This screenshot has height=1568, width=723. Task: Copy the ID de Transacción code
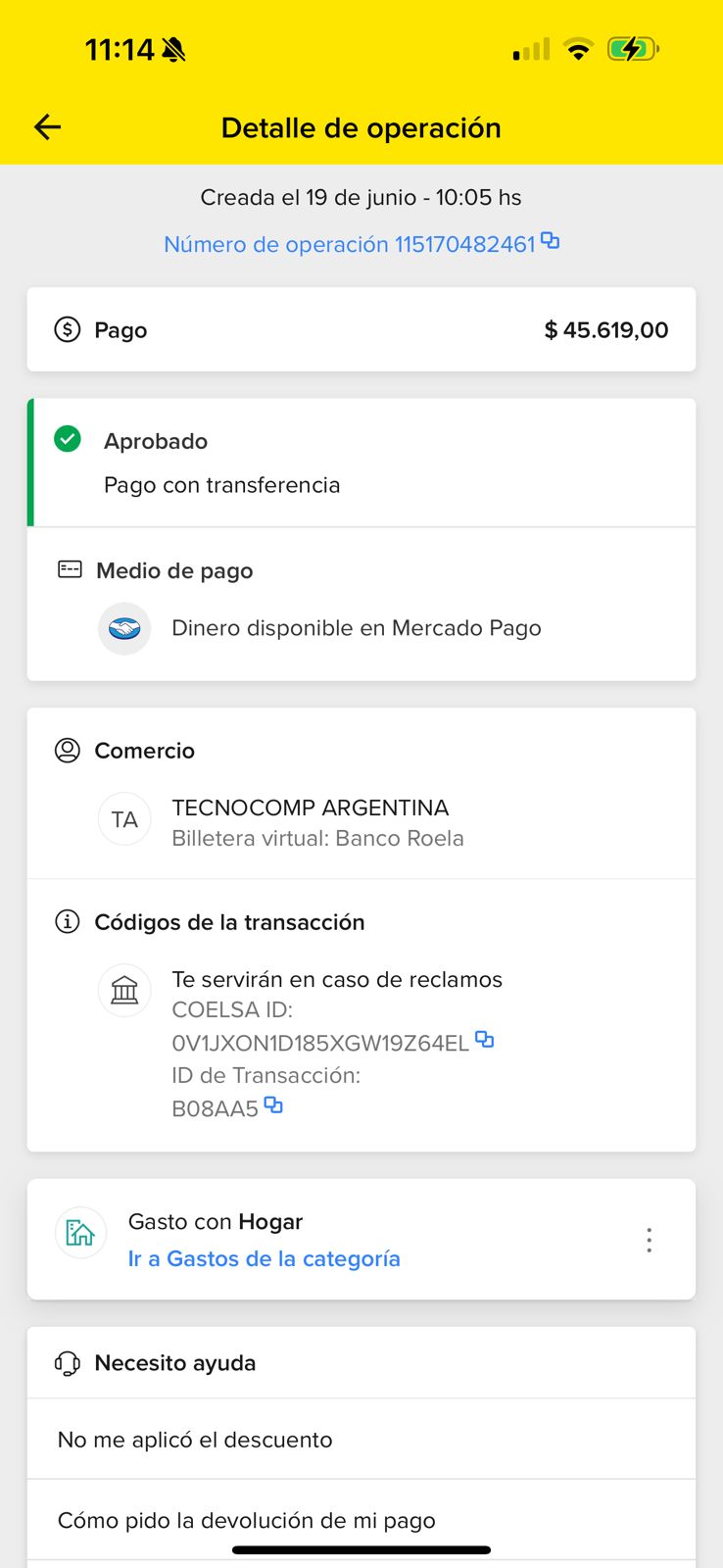point(273,1105)
